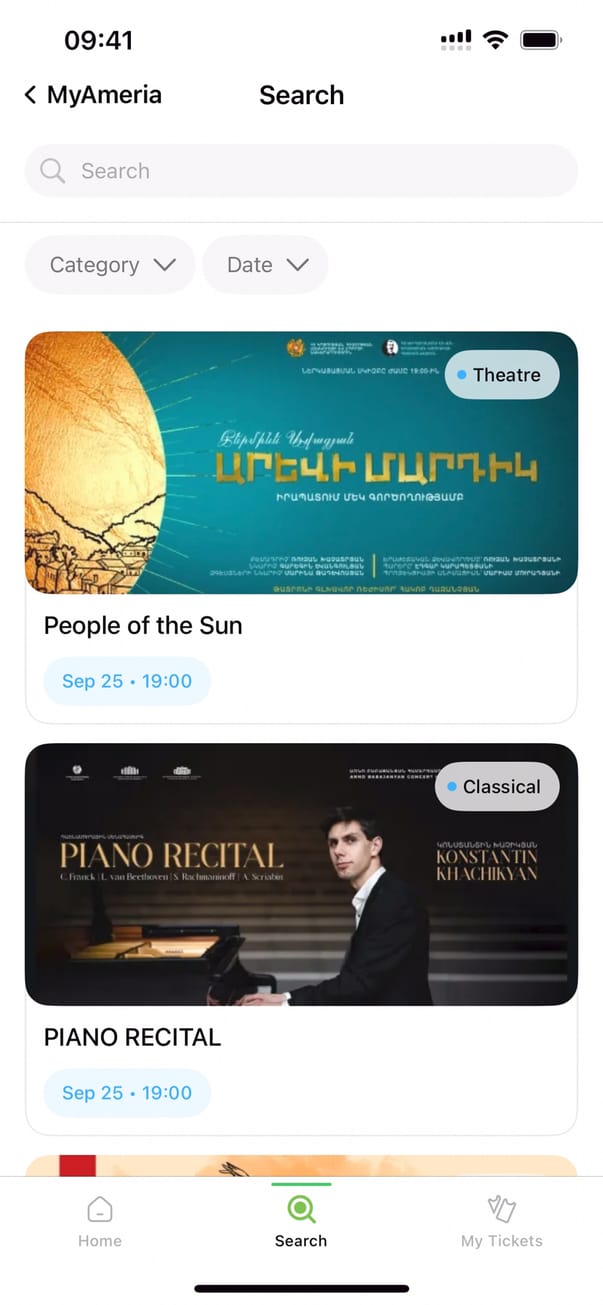Screen dimensions: 603x1305
Task: Open the Date filter dropdown
Action: tap(265, 265)
